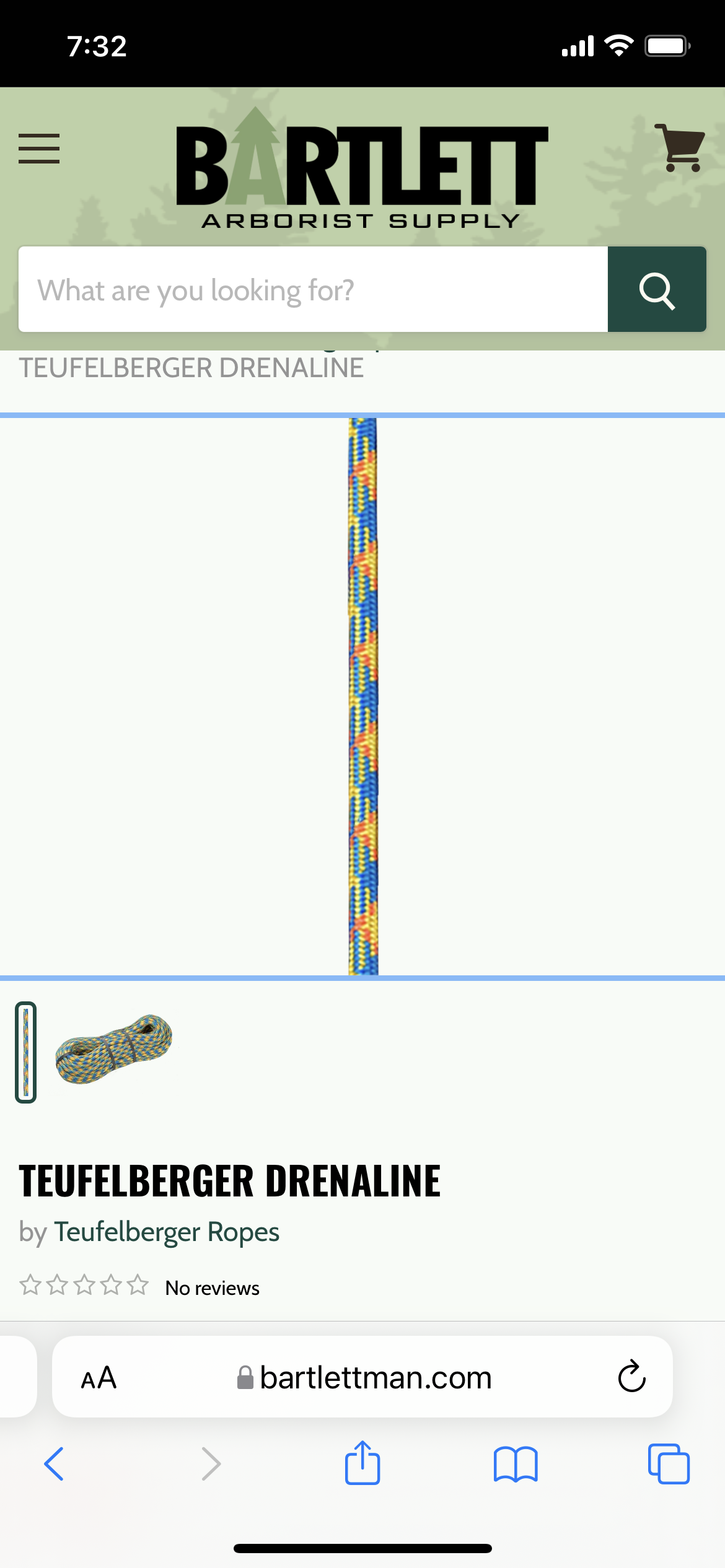Open the main vertical rope image
The image size is (725, 1568).
tap(362, 697)
